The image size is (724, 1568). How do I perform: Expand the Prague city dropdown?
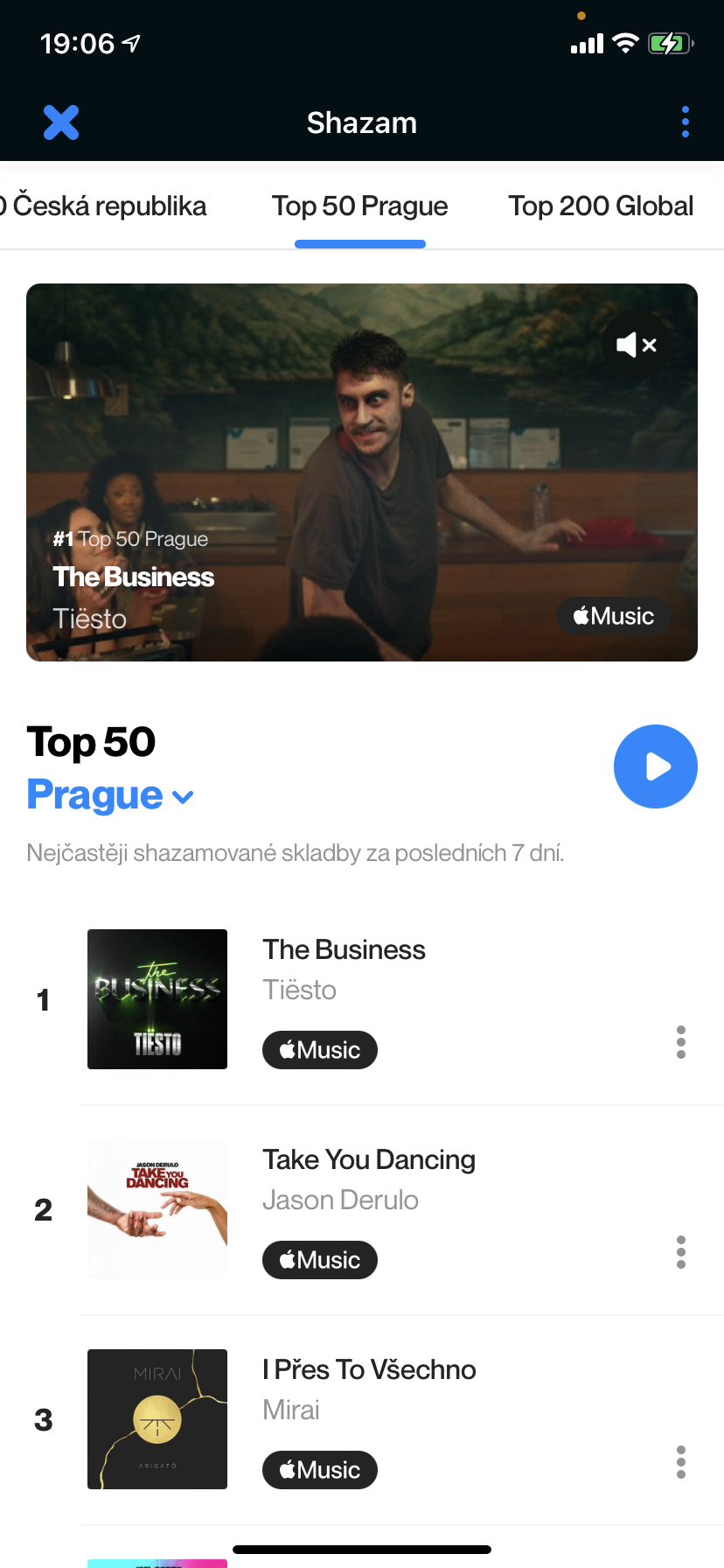pyautogui.click(x=110, y=795)
